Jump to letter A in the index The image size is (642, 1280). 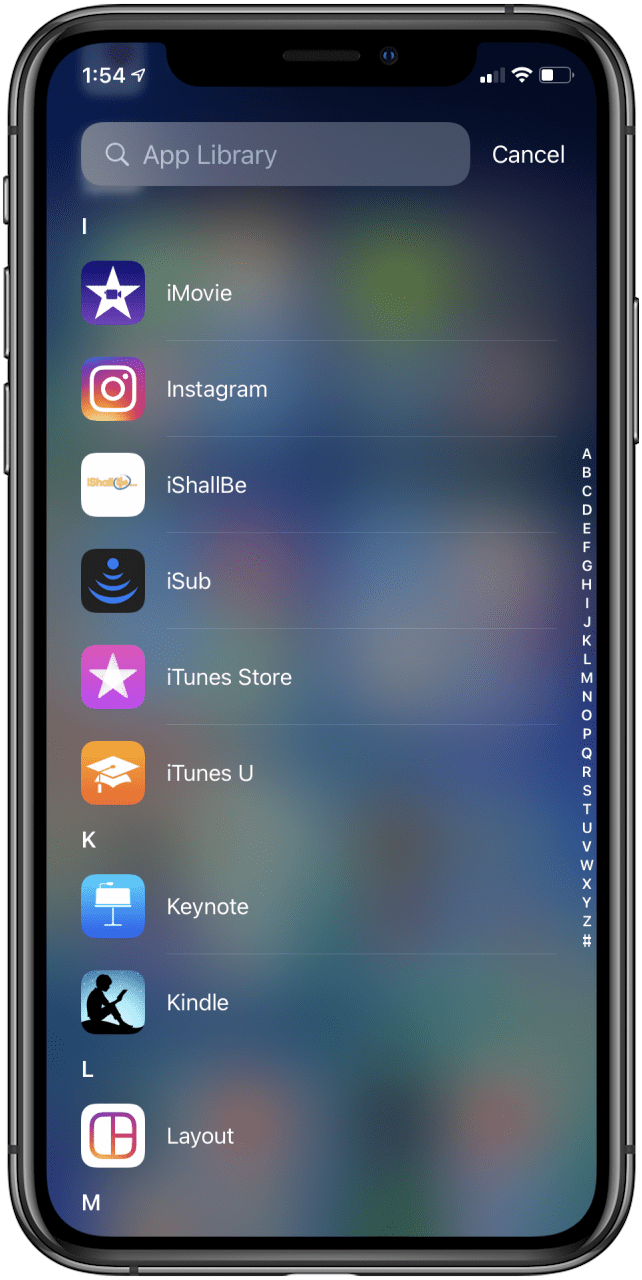pos(587,454)
